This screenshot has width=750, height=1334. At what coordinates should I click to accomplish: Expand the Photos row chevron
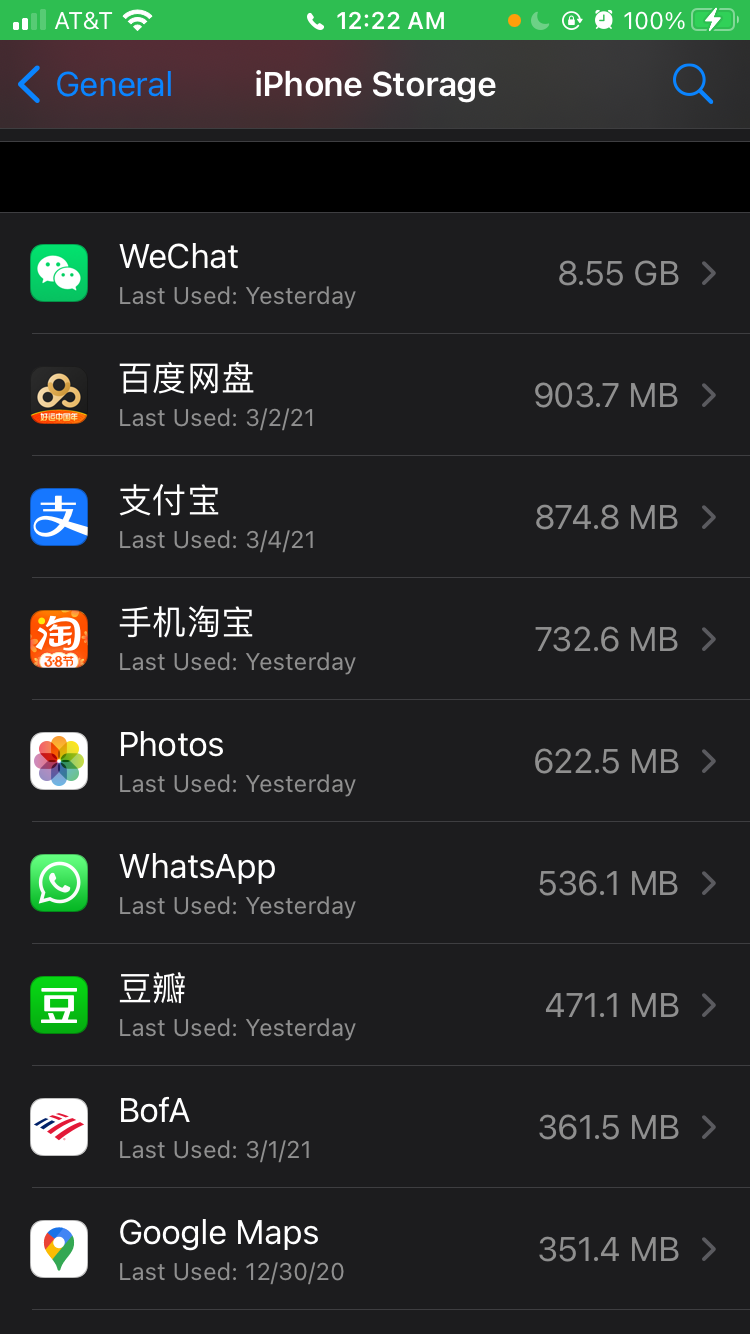710,761
